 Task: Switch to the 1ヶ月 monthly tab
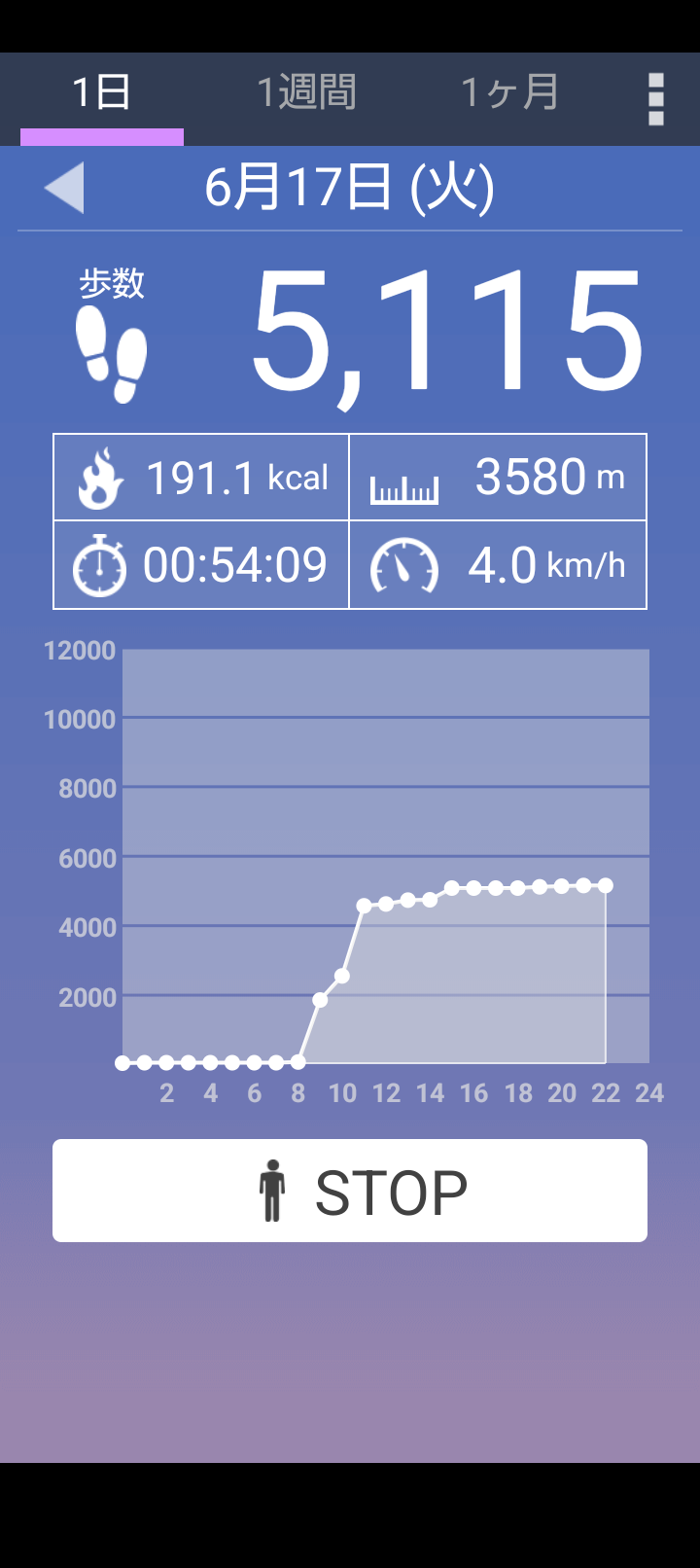click(509, 94)
